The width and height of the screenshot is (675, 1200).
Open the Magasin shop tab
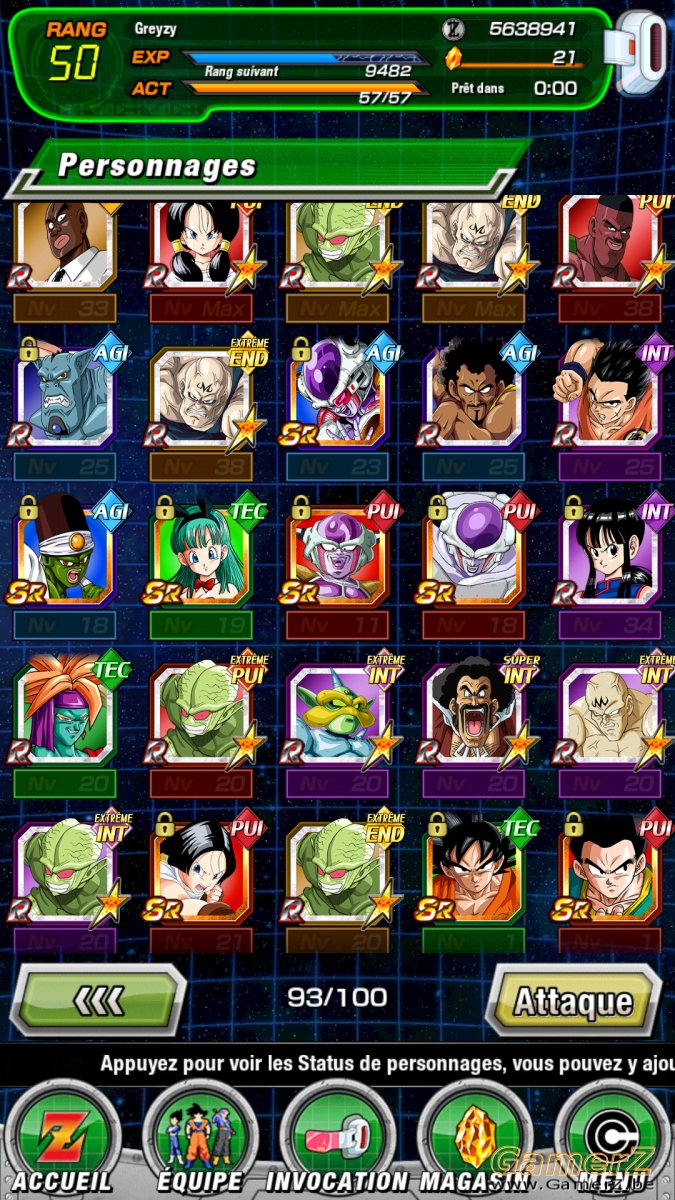click(475, 1140)
